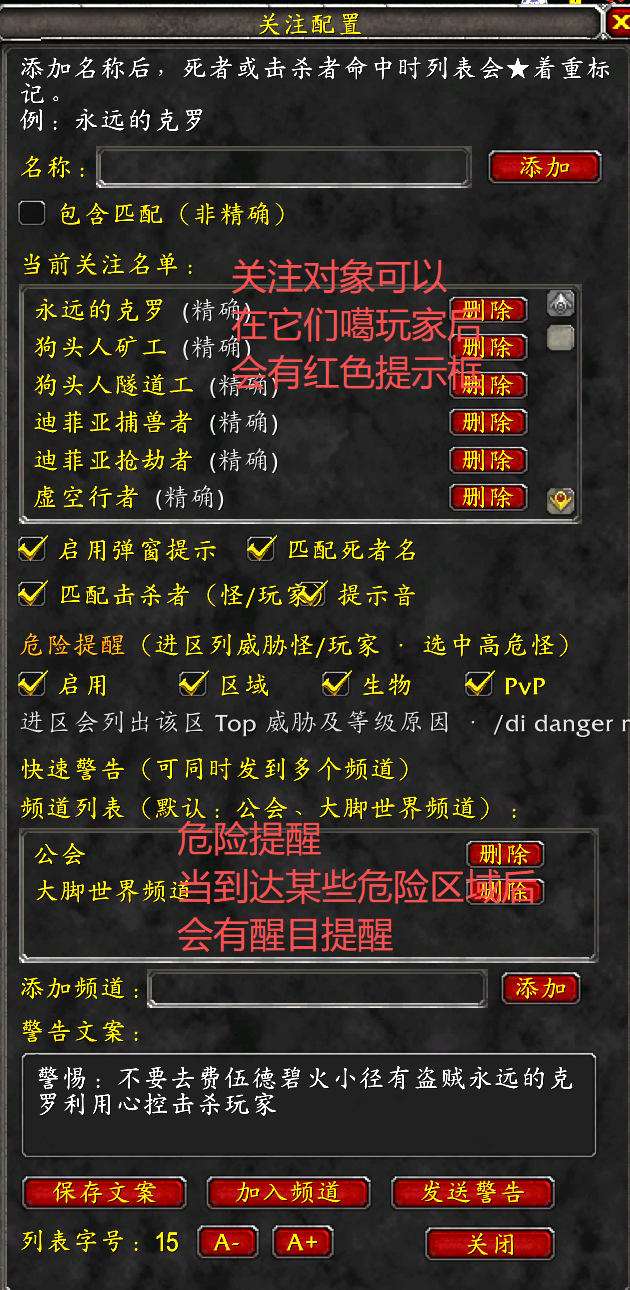Screen dimensions: 630x1290
Task: Toggle the 提示音 checkbox
Action: 314,594
